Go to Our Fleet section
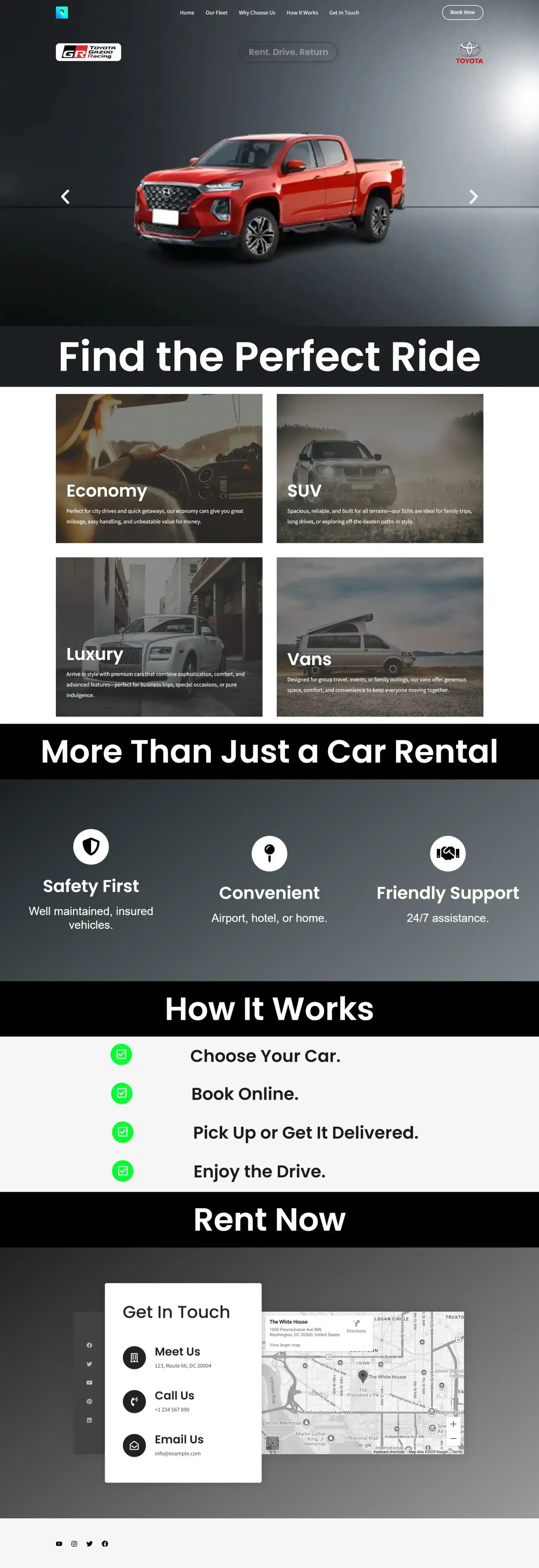 point(216,13)
